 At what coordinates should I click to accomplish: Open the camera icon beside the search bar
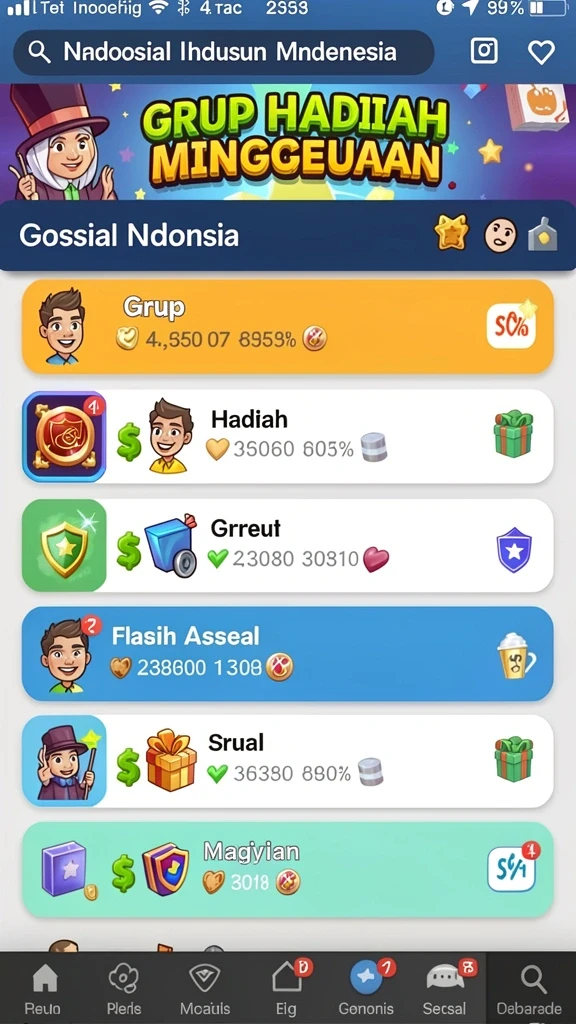[x=484, y=52]
